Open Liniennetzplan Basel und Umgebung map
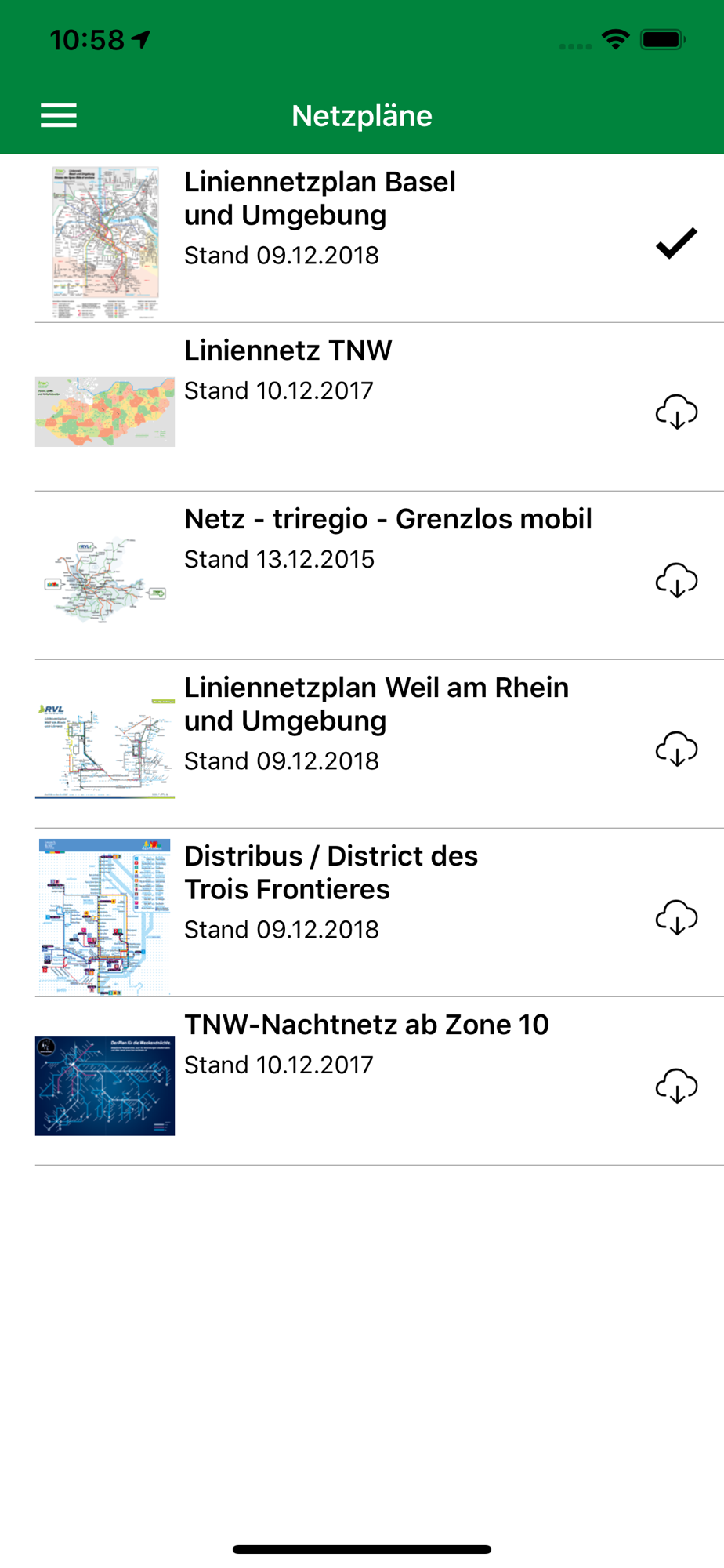Viewport: 724px width, 1568px height. (x=362, y=238)
